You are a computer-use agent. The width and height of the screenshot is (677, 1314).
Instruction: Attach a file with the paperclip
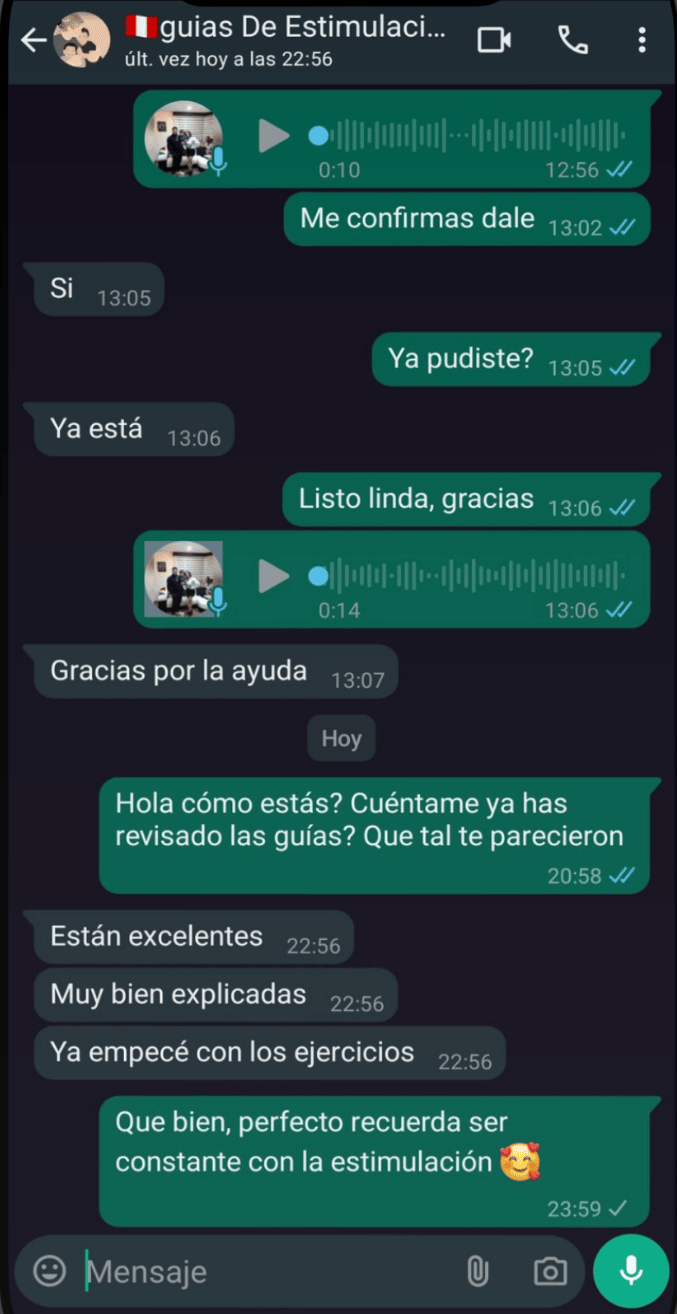[x=477, y=1271]
